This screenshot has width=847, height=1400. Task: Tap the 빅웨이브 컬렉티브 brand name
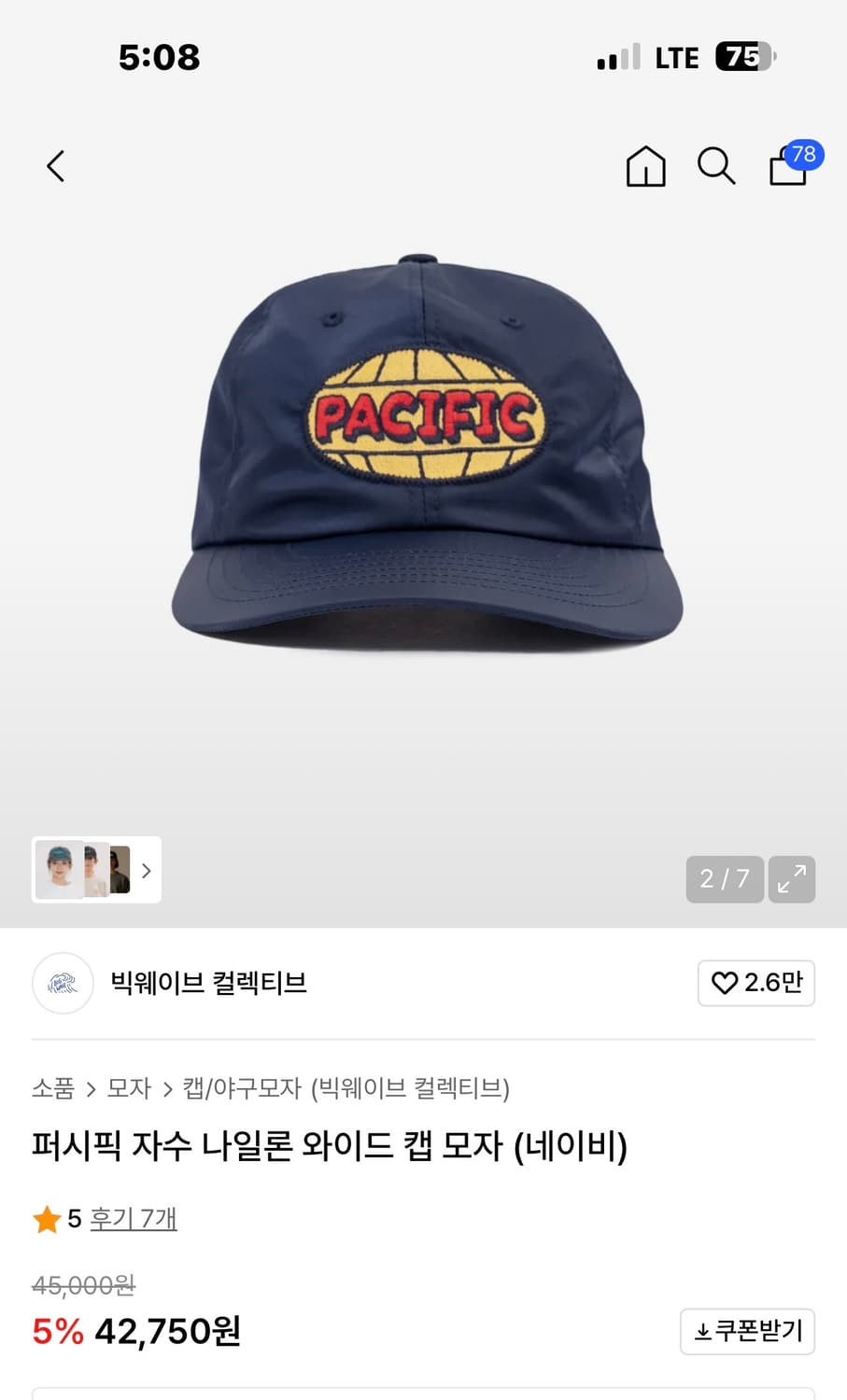211,983
